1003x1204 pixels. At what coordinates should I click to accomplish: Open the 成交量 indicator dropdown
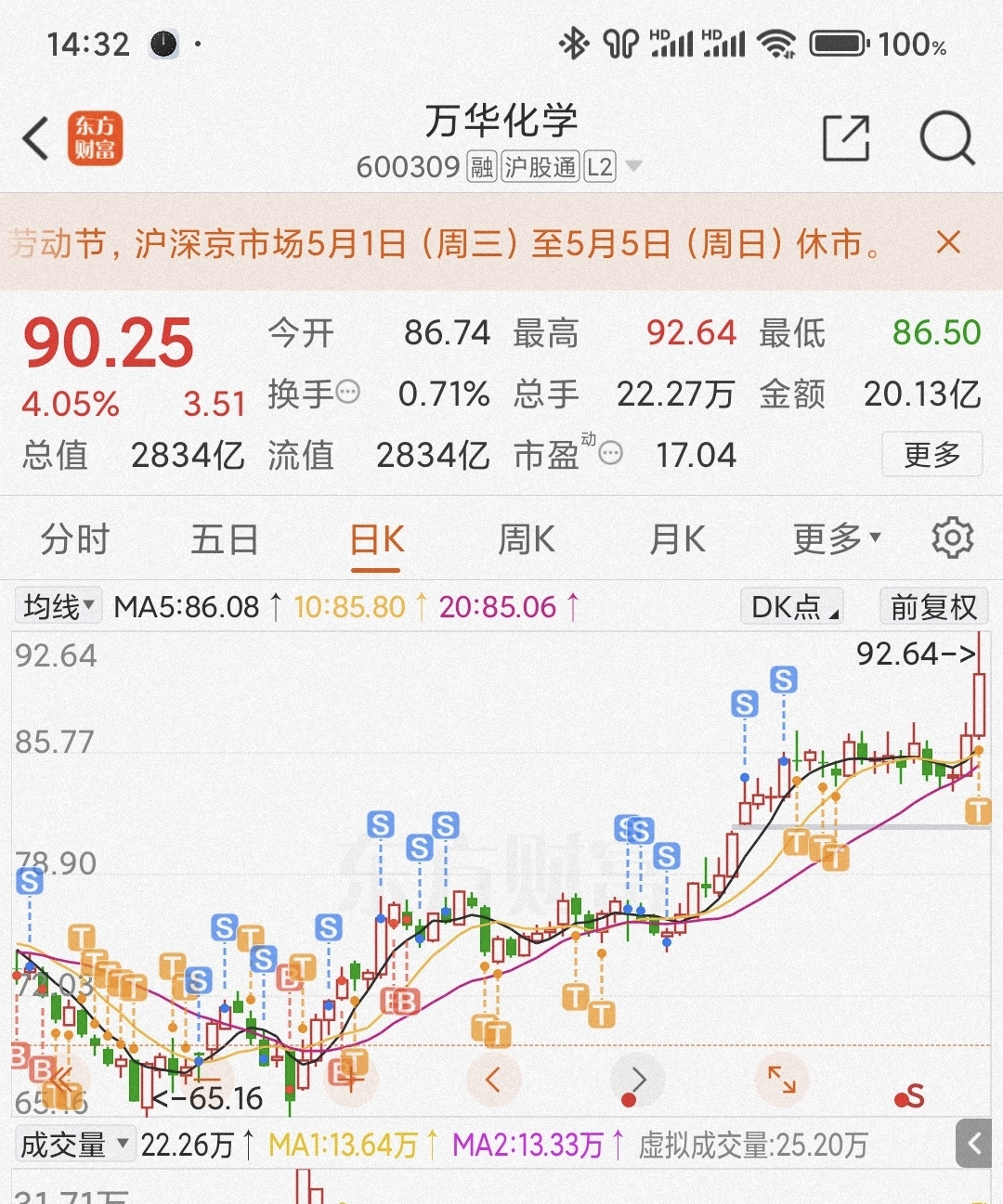point(74,1145)
